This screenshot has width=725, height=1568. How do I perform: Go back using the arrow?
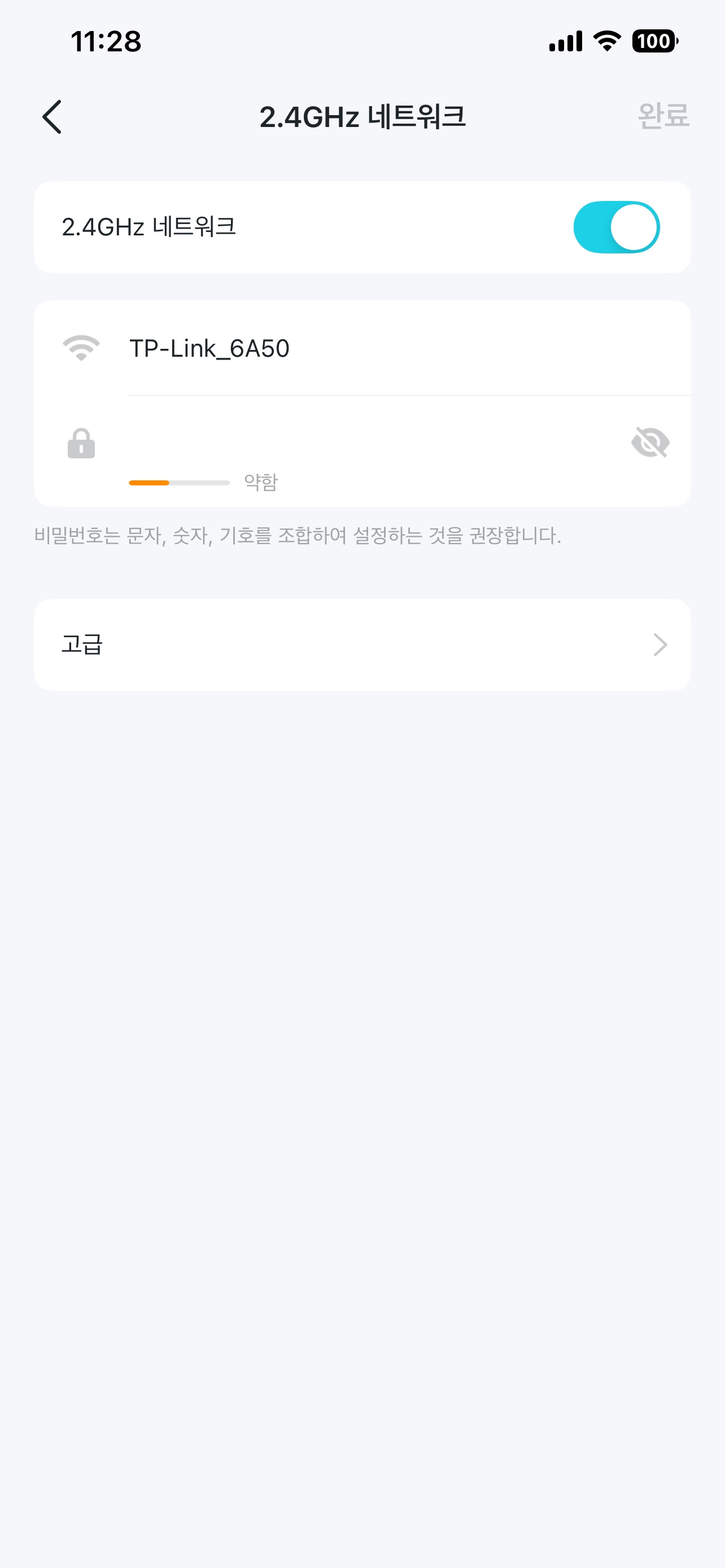pos(52,116)
